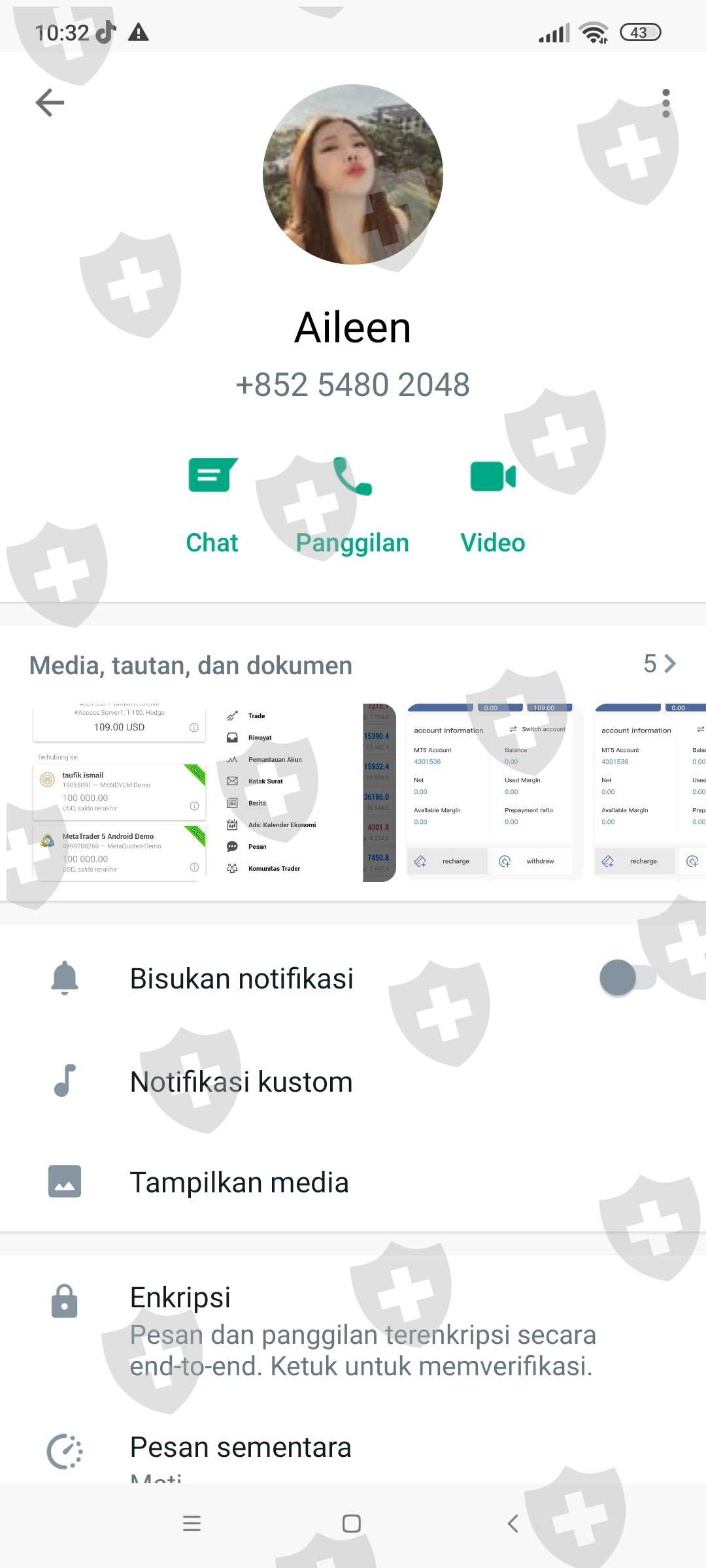
Task: Open Media, tautan, dan dokumen list
Action: click(x=353, y=664)
